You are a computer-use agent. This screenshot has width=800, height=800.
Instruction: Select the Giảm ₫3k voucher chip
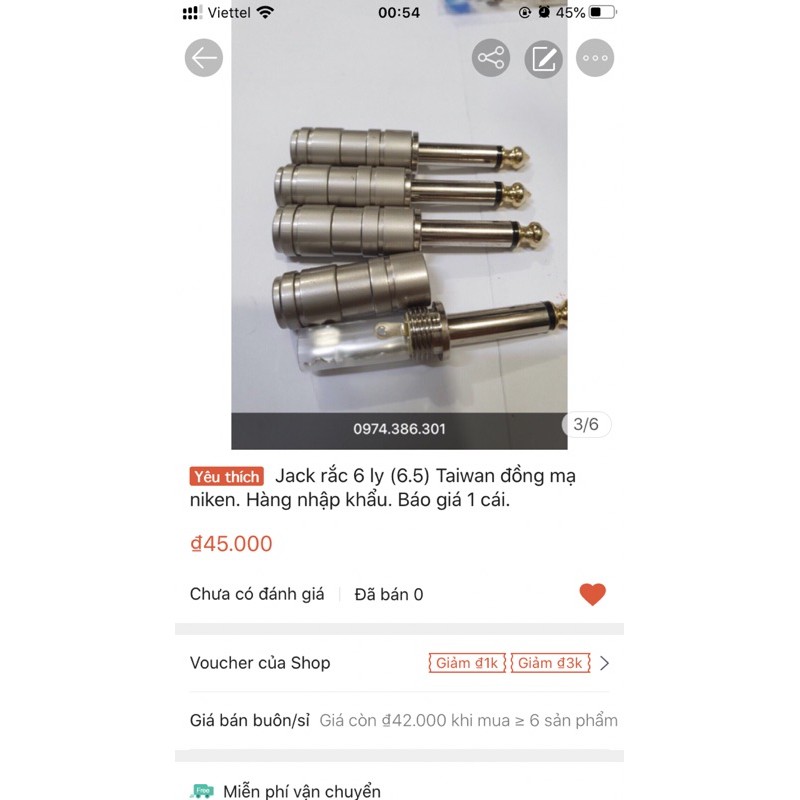point(550,663)
